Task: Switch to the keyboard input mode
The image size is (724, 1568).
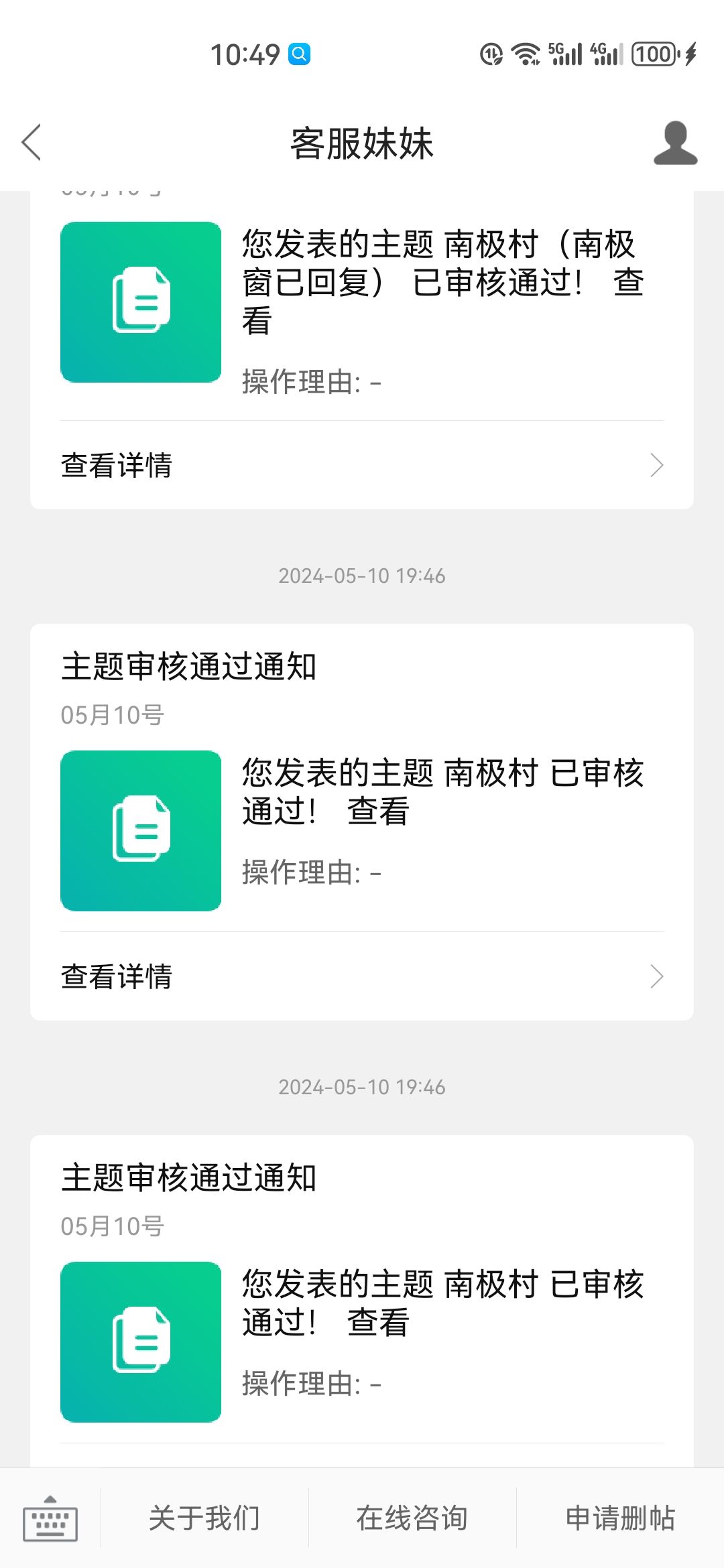Action: pyautogui.click(x=50, y=1518)
